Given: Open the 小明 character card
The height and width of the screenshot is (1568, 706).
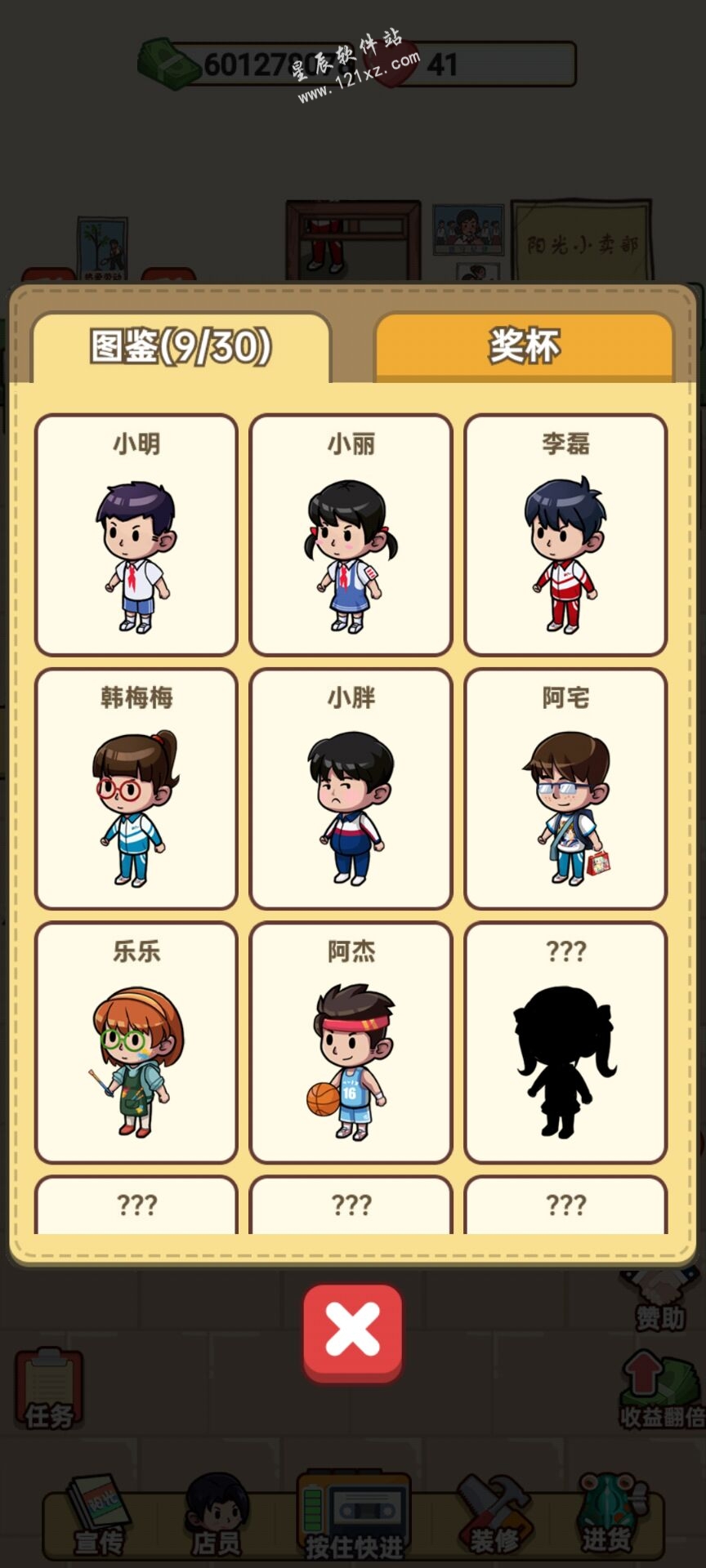Looking at the screenshot, I should (136, 535).
